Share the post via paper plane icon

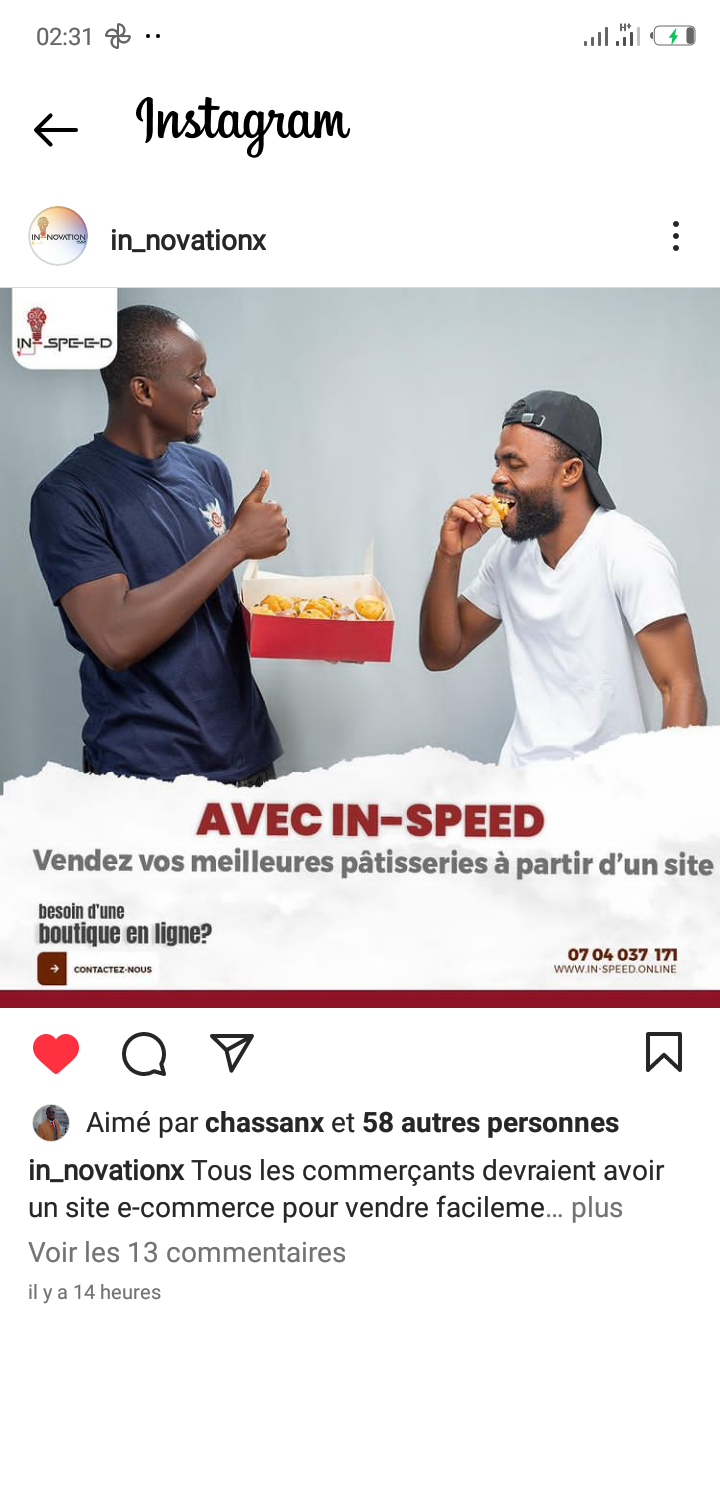(232, 1053)
